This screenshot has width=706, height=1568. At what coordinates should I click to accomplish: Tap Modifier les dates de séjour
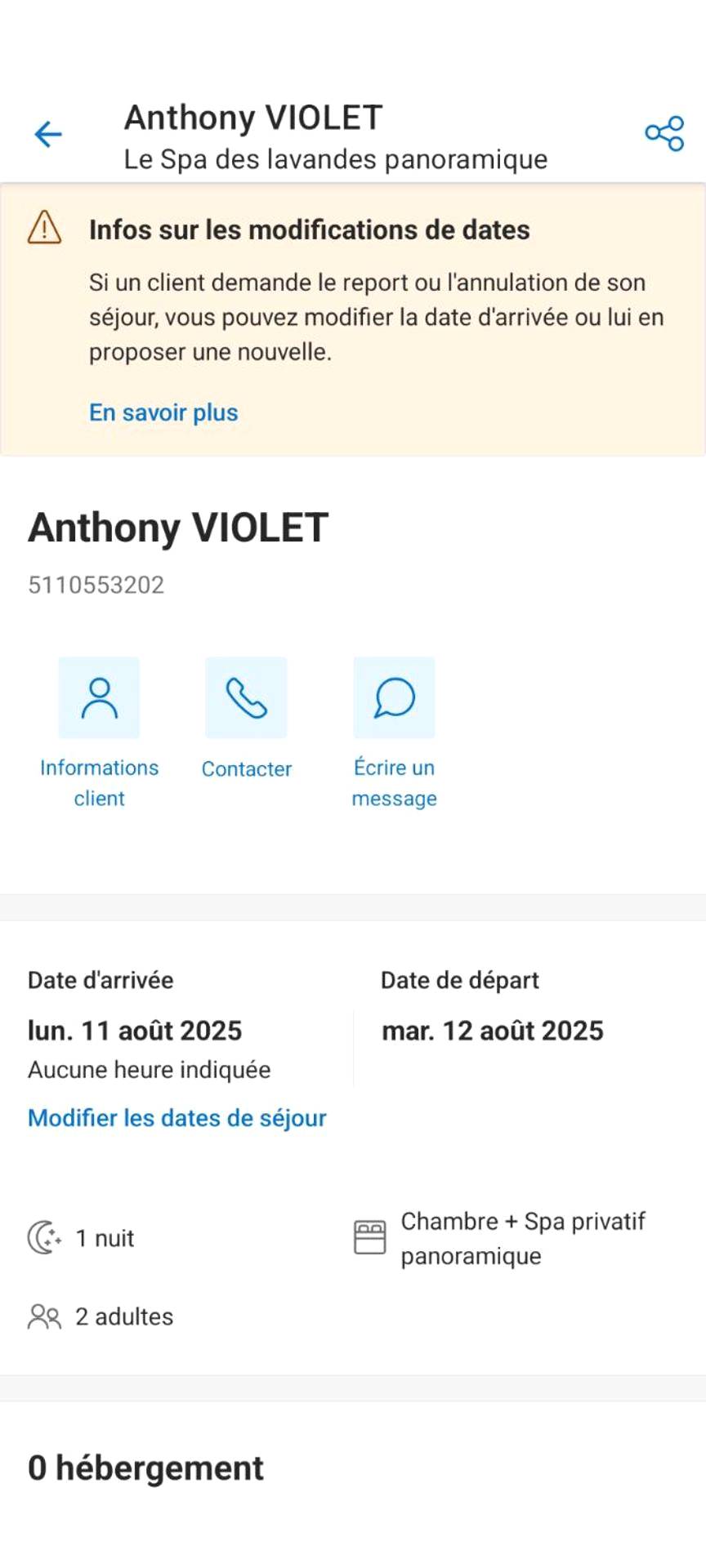coord(177,1118)
